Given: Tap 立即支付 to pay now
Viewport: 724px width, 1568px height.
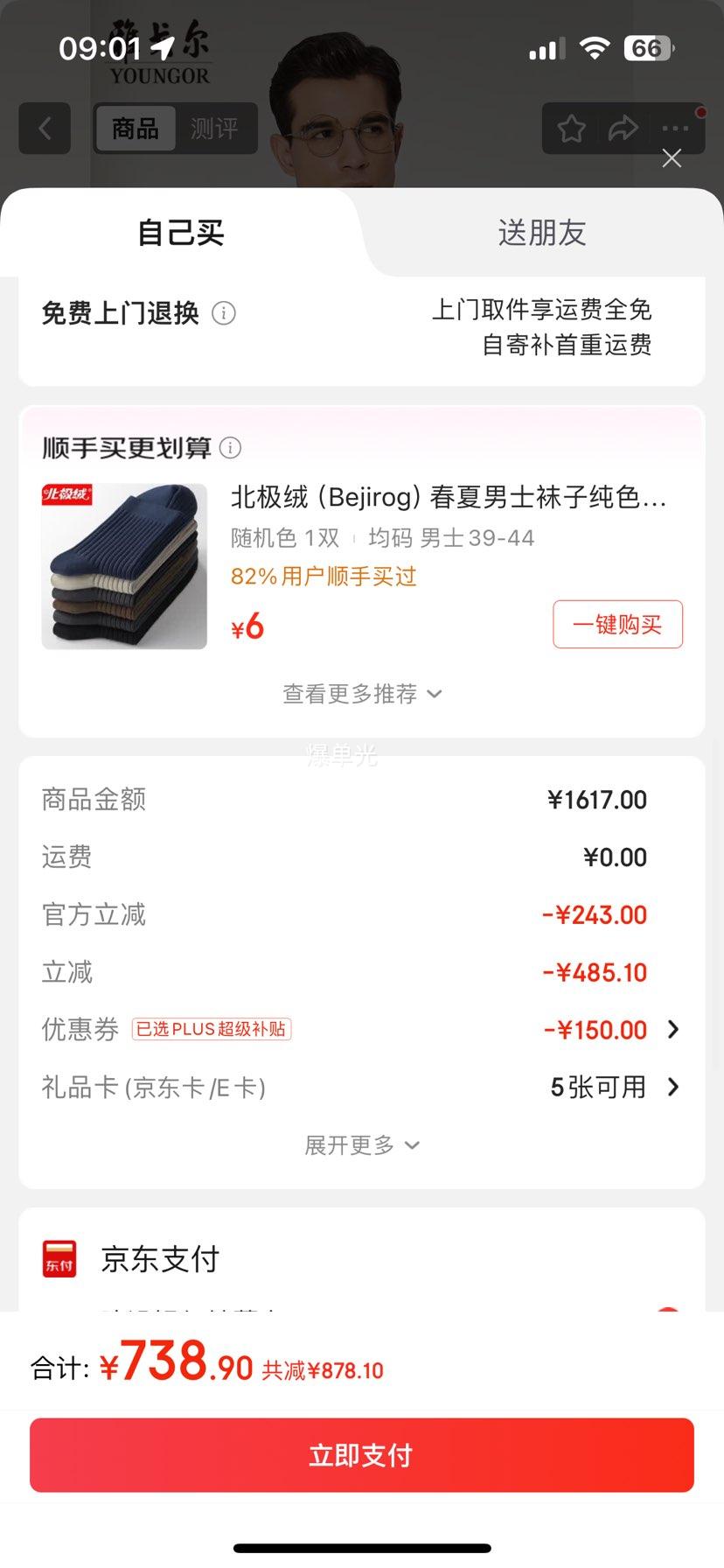Looking at the screenshot, I should click(x=362, y=1455).
